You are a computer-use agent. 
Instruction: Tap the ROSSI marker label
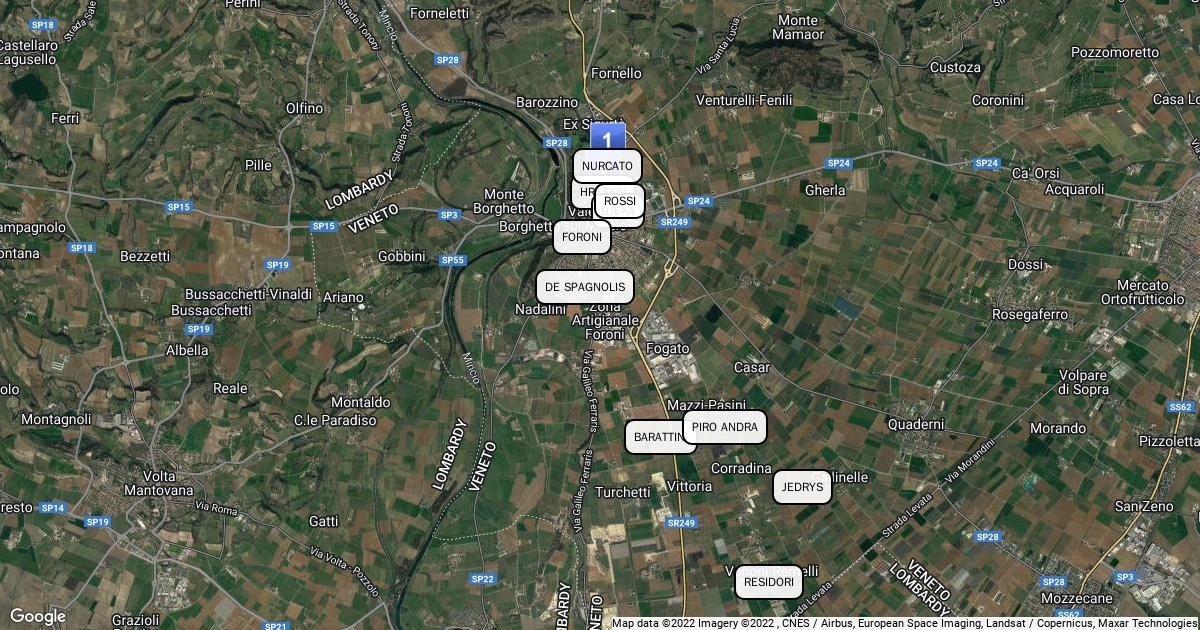tap(620, 201)
